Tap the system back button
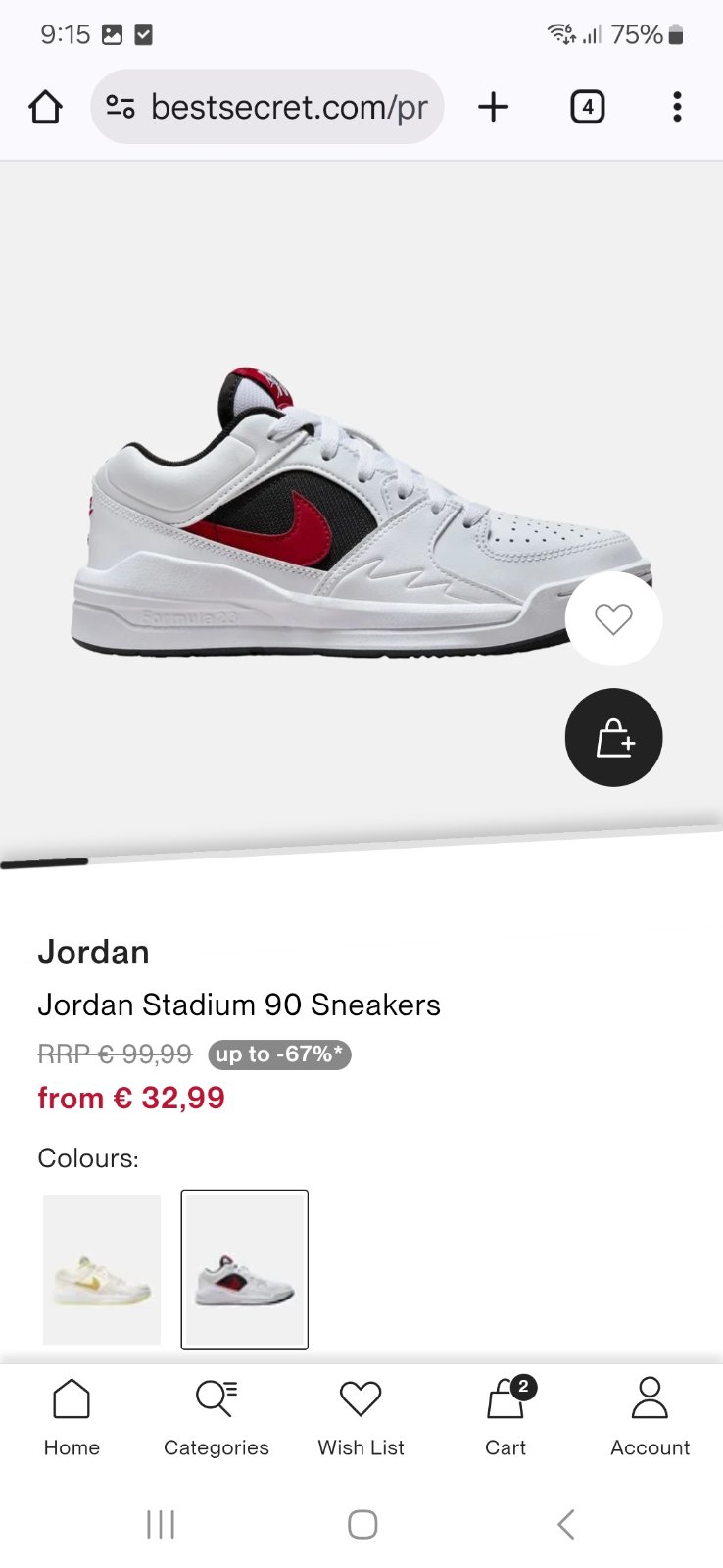This screenshot has width=723, height=1568. 565,1524
